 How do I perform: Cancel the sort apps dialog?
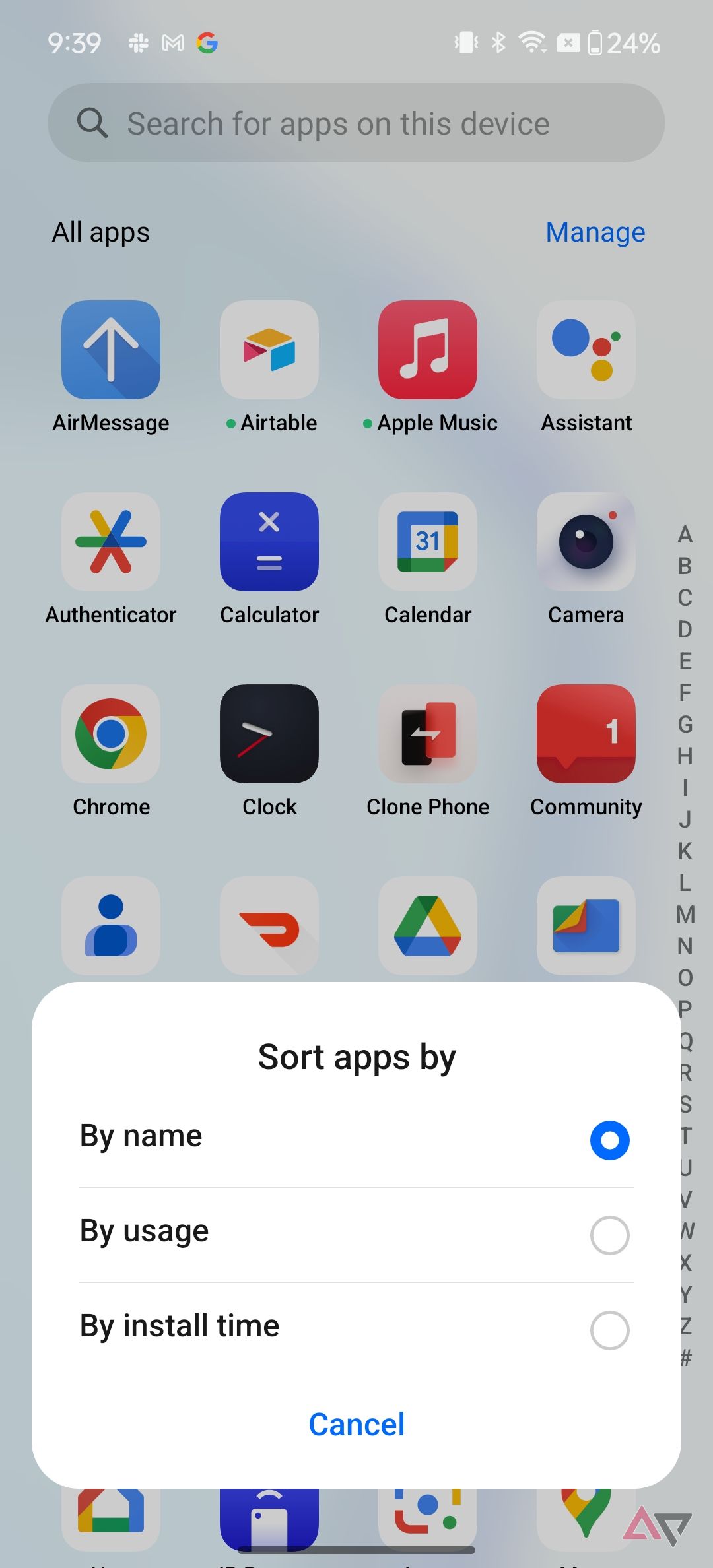coord(356,1424)
